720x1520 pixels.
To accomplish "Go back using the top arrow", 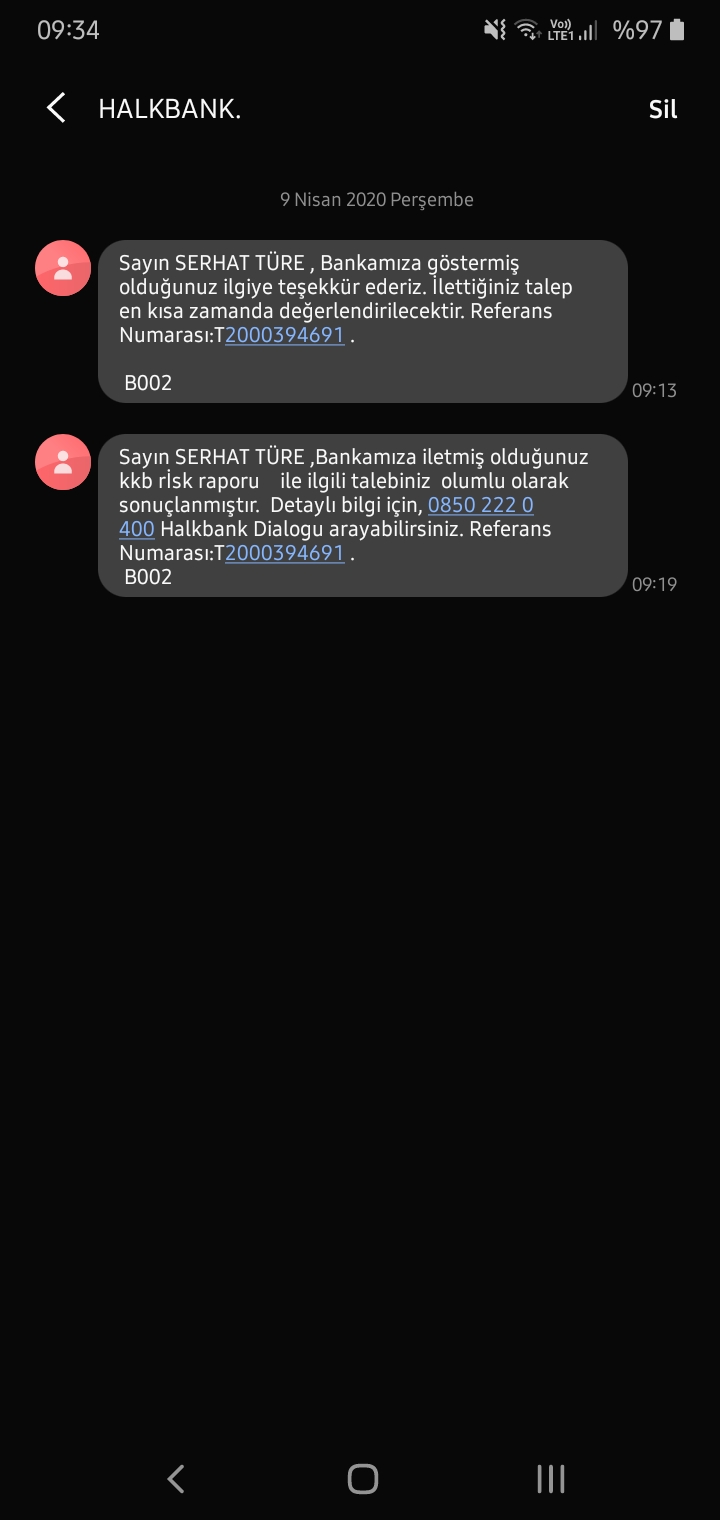I will click(56, 108).
